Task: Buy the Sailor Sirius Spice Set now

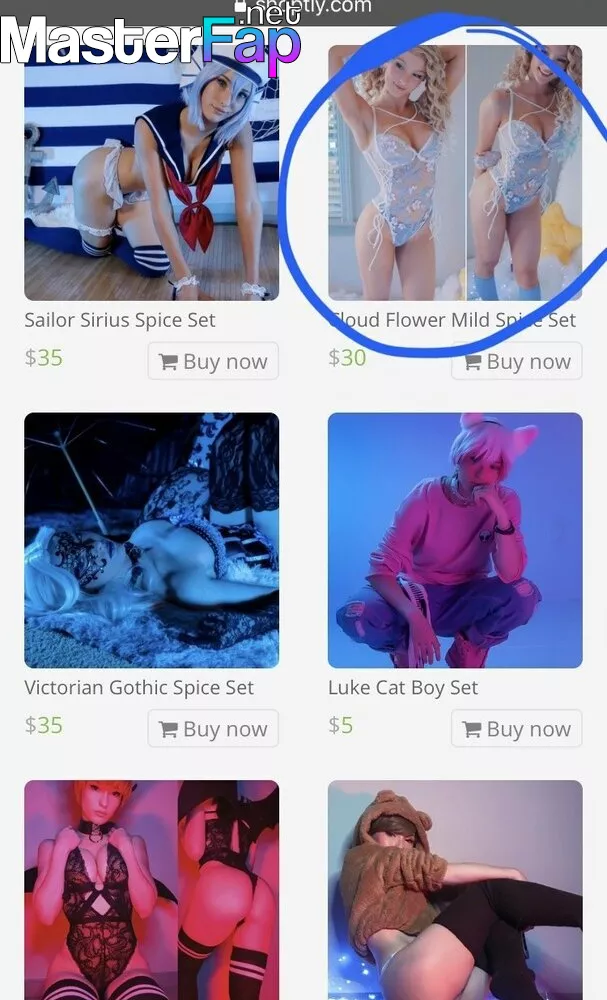Action: coord(213,361)
